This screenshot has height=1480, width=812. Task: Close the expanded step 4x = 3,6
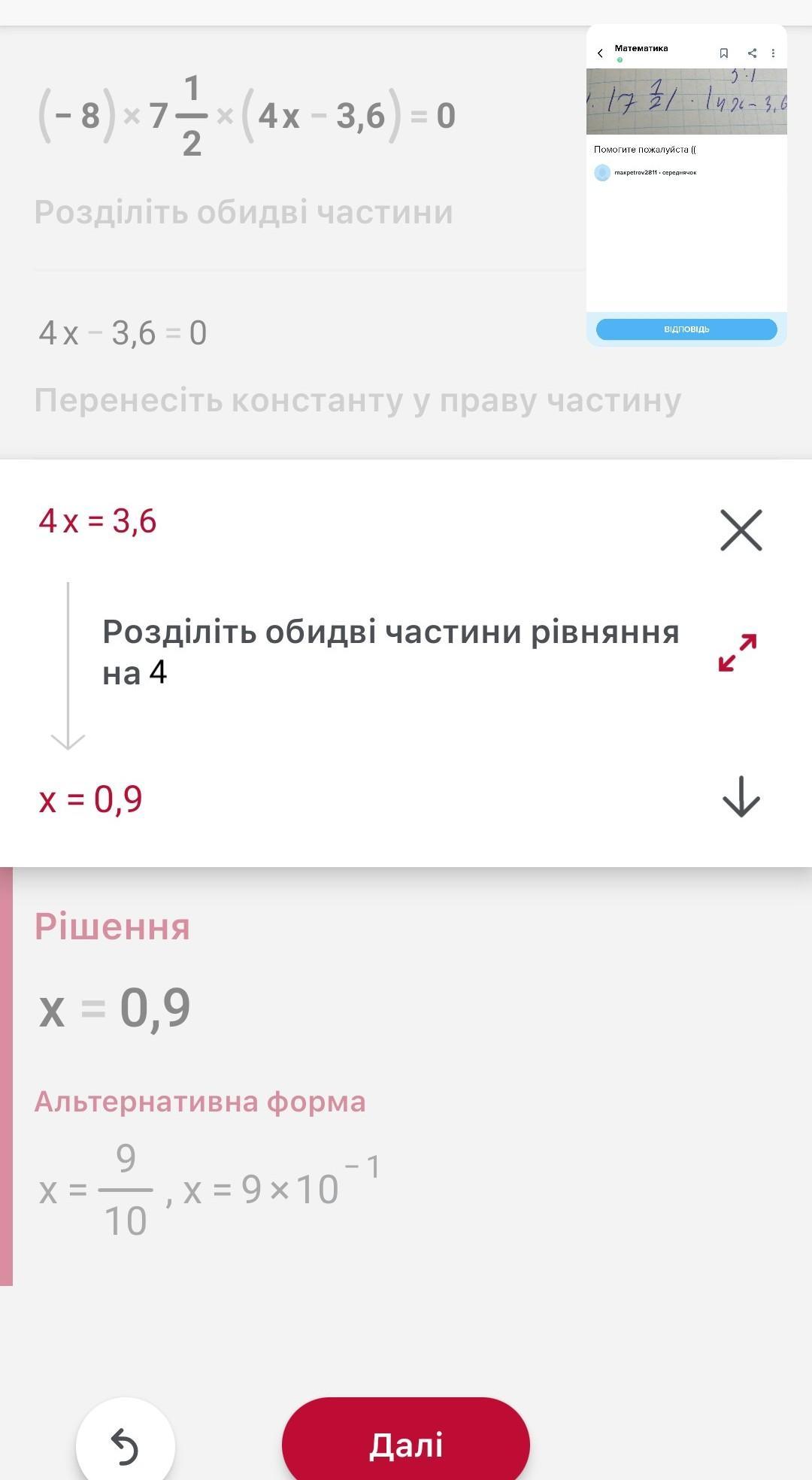(741, 529)
